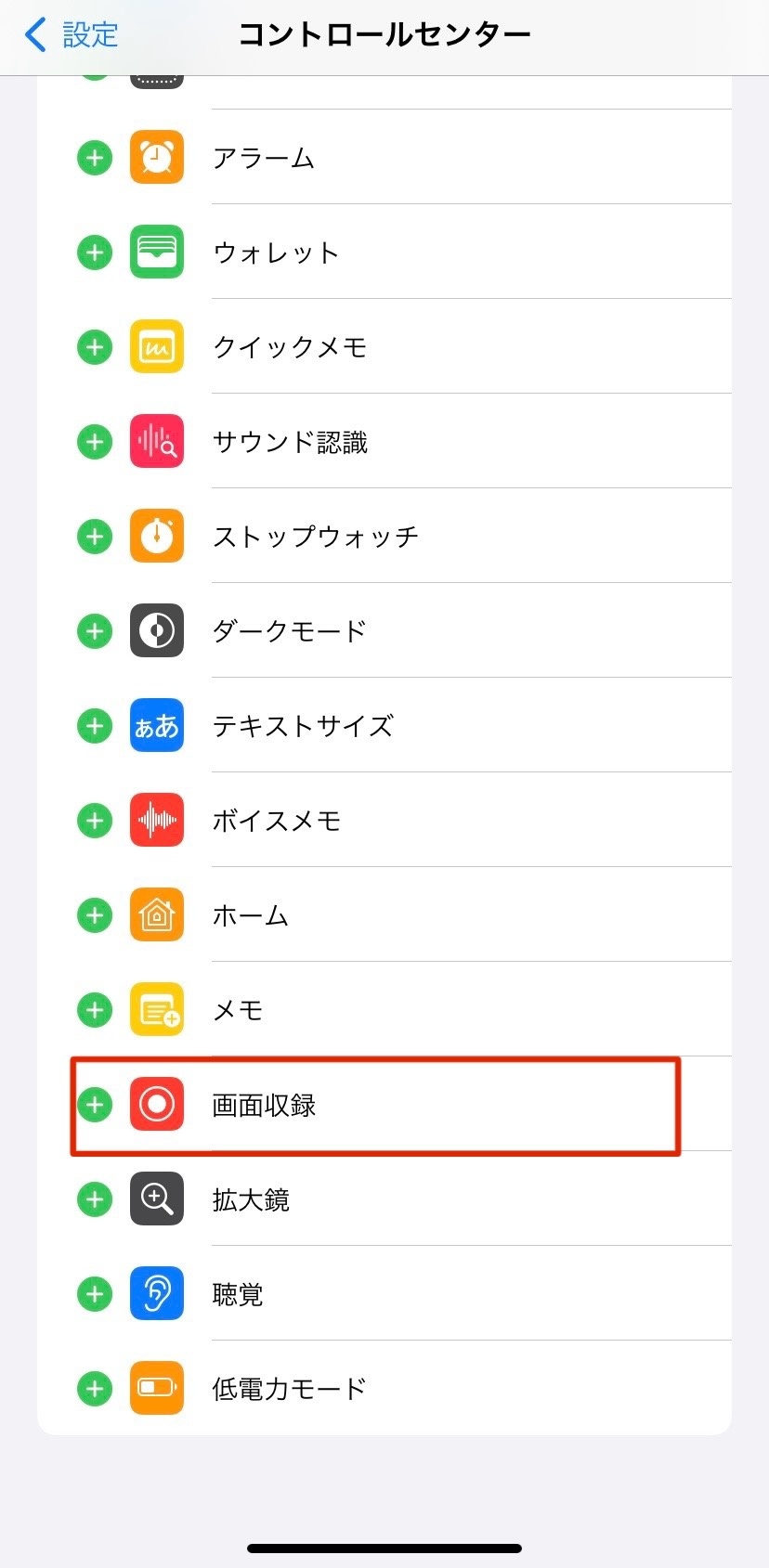Add ホーム control
The width and height of the screenshot is (769, 1568).
tap(95, 915)
